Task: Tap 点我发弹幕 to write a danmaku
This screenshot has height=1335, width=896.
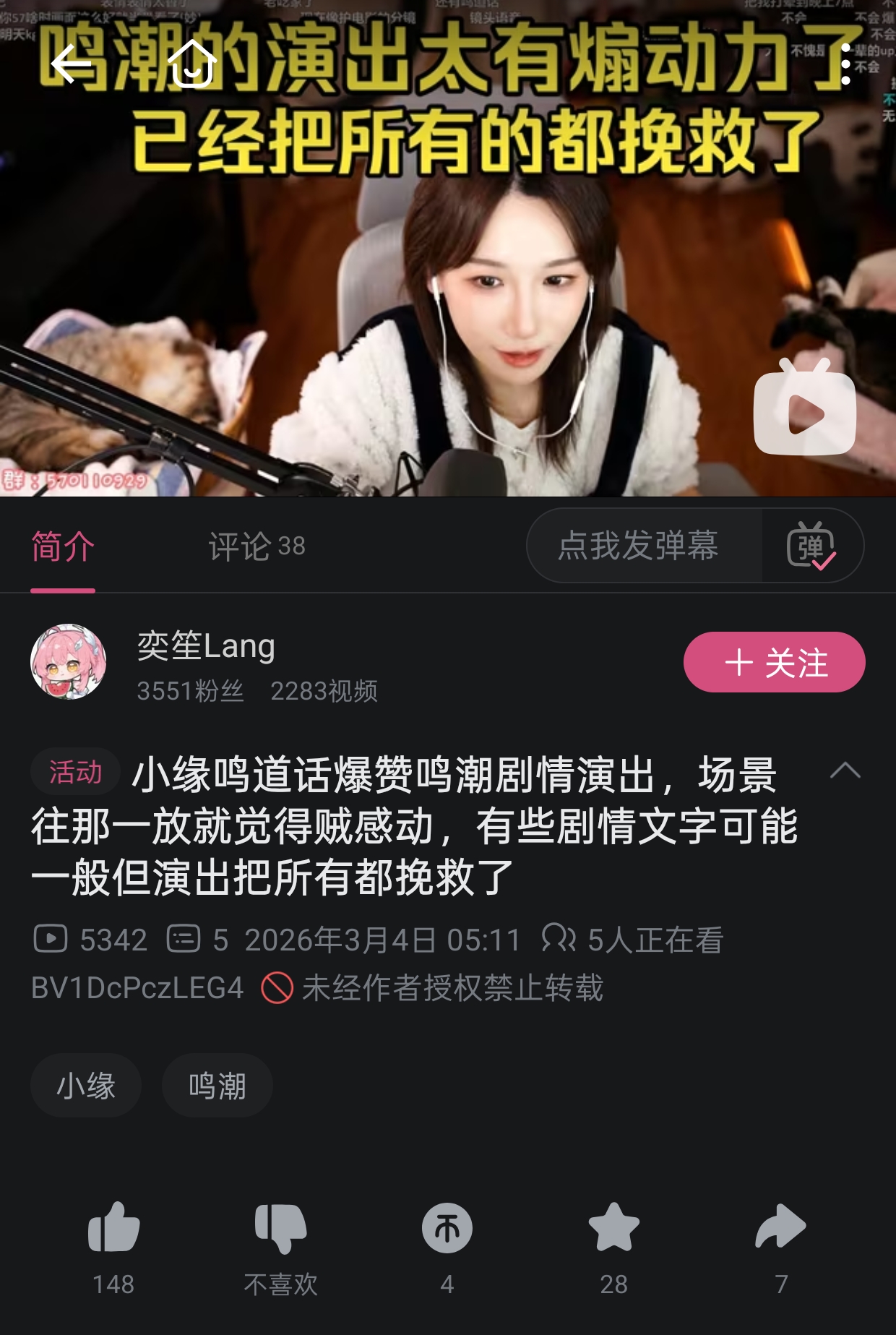Action: 638,546
